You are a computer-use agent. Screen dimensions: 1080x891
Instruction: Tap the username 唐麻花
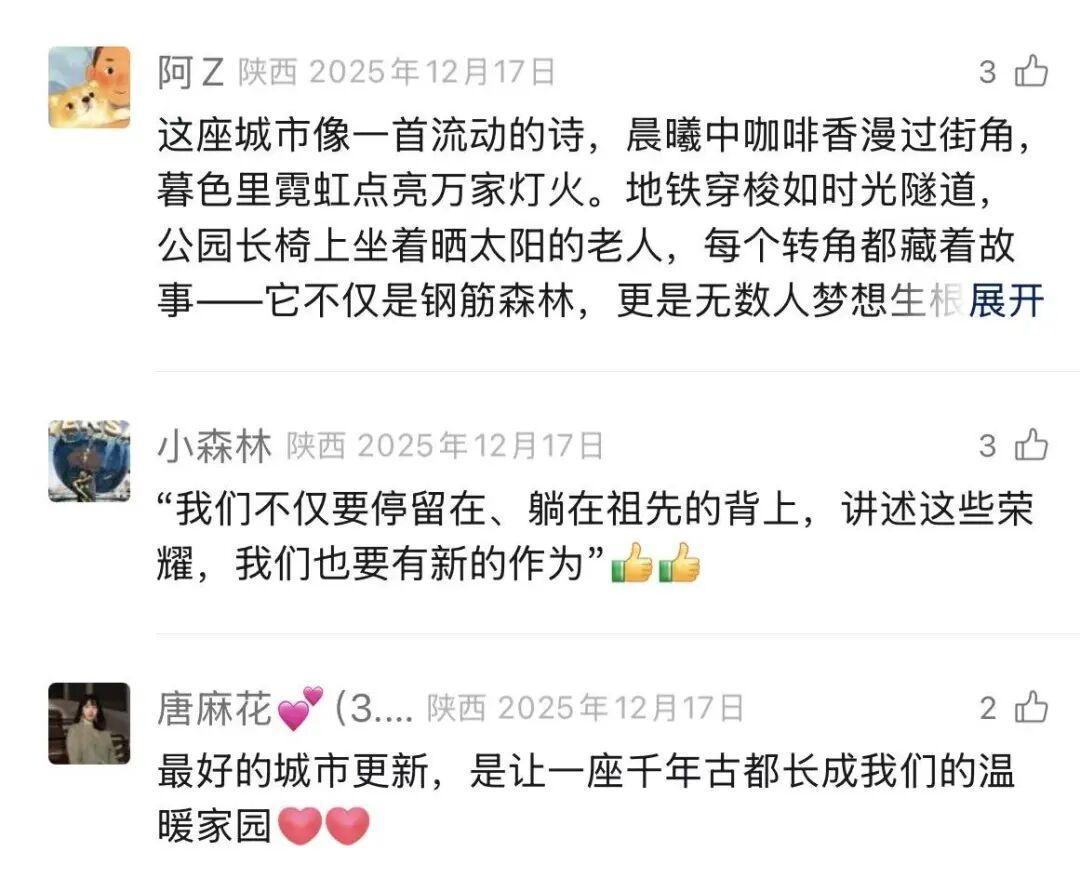[x=214, y=710]
